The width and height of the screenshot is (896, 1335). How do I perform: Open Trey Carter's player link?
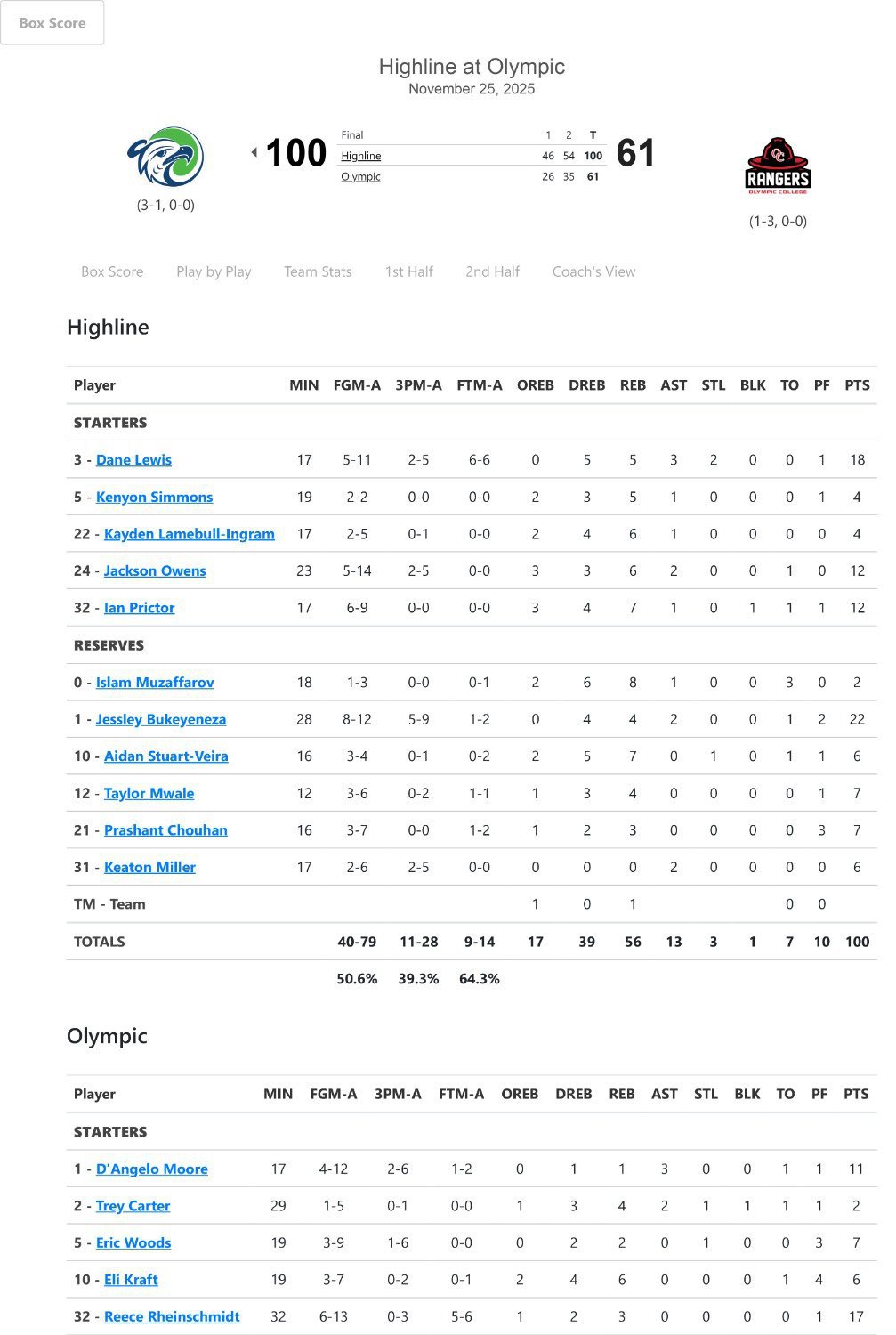click(x=133, y=1206)
